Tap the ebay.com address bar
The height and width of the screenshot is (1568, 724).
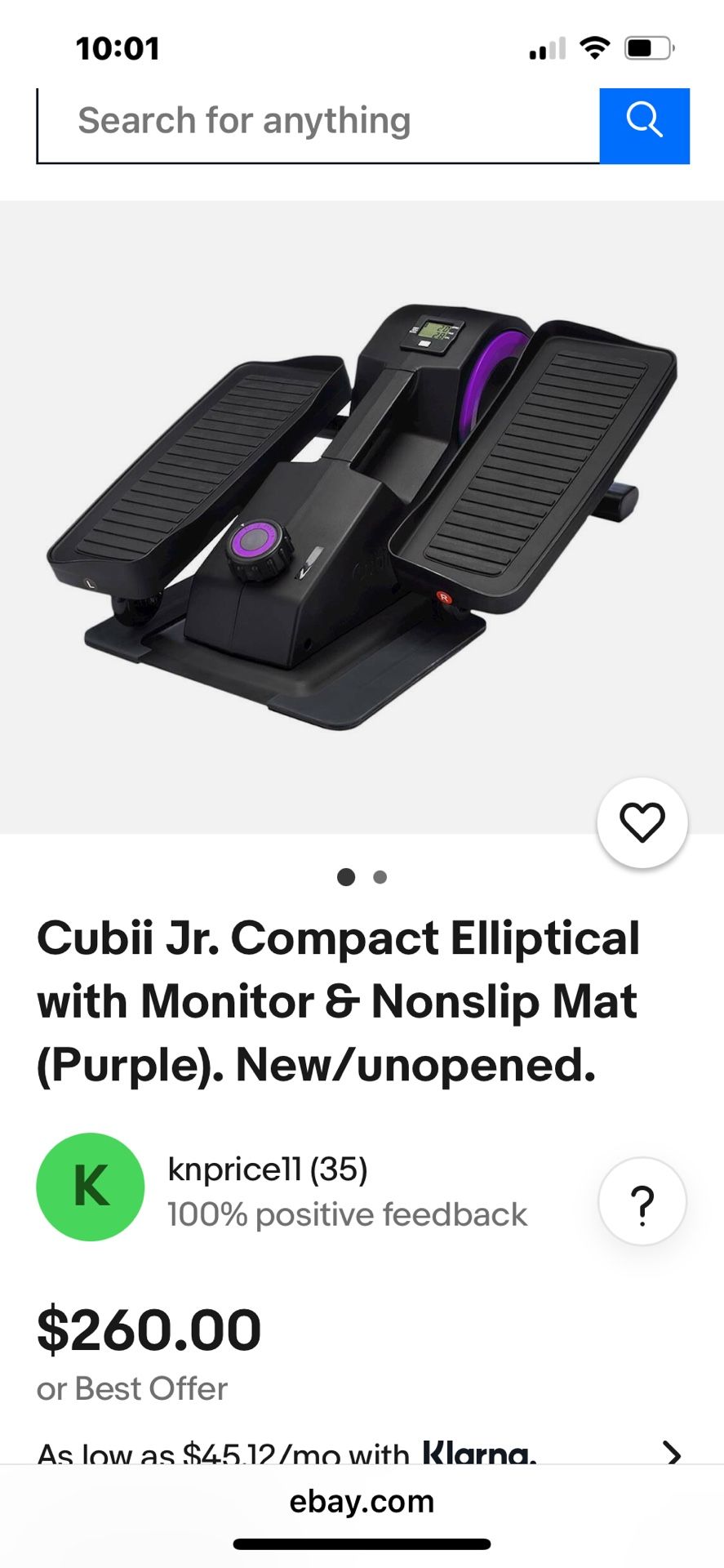[x=362, y=1502]
